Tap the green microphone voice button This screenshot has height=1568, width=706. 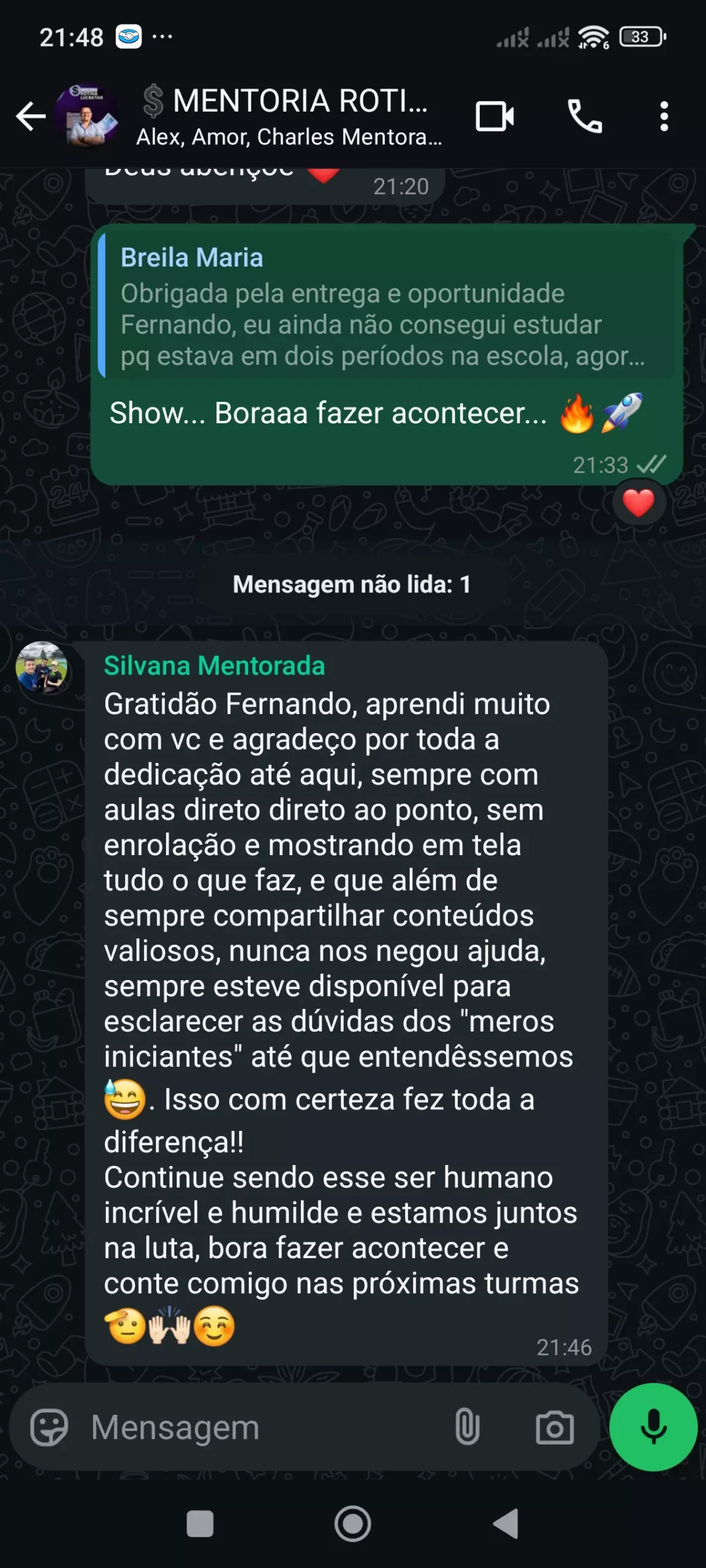(653, 1427)
